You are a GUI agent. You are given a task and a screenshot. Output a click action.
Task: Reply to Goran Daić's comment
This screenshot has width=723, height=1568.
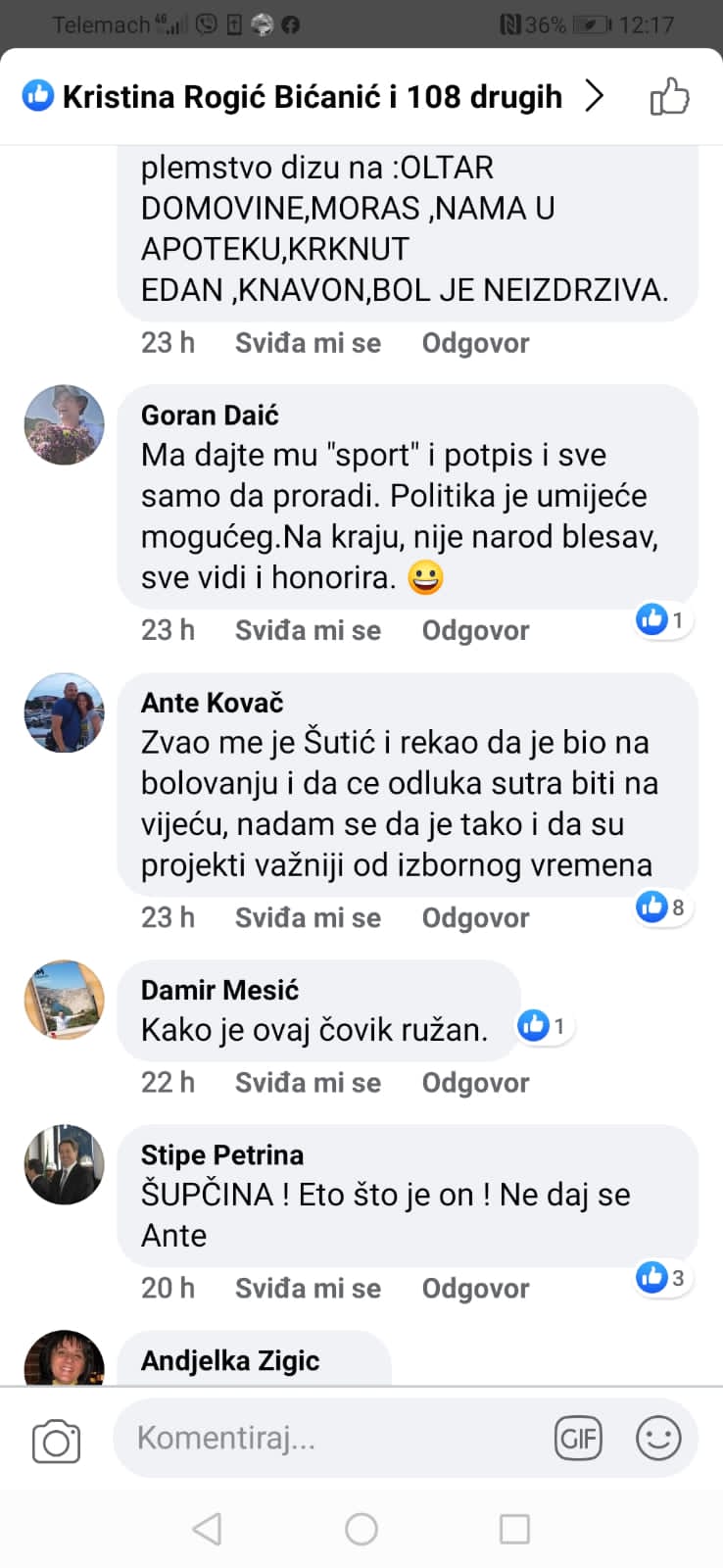(x=475, y=630)
